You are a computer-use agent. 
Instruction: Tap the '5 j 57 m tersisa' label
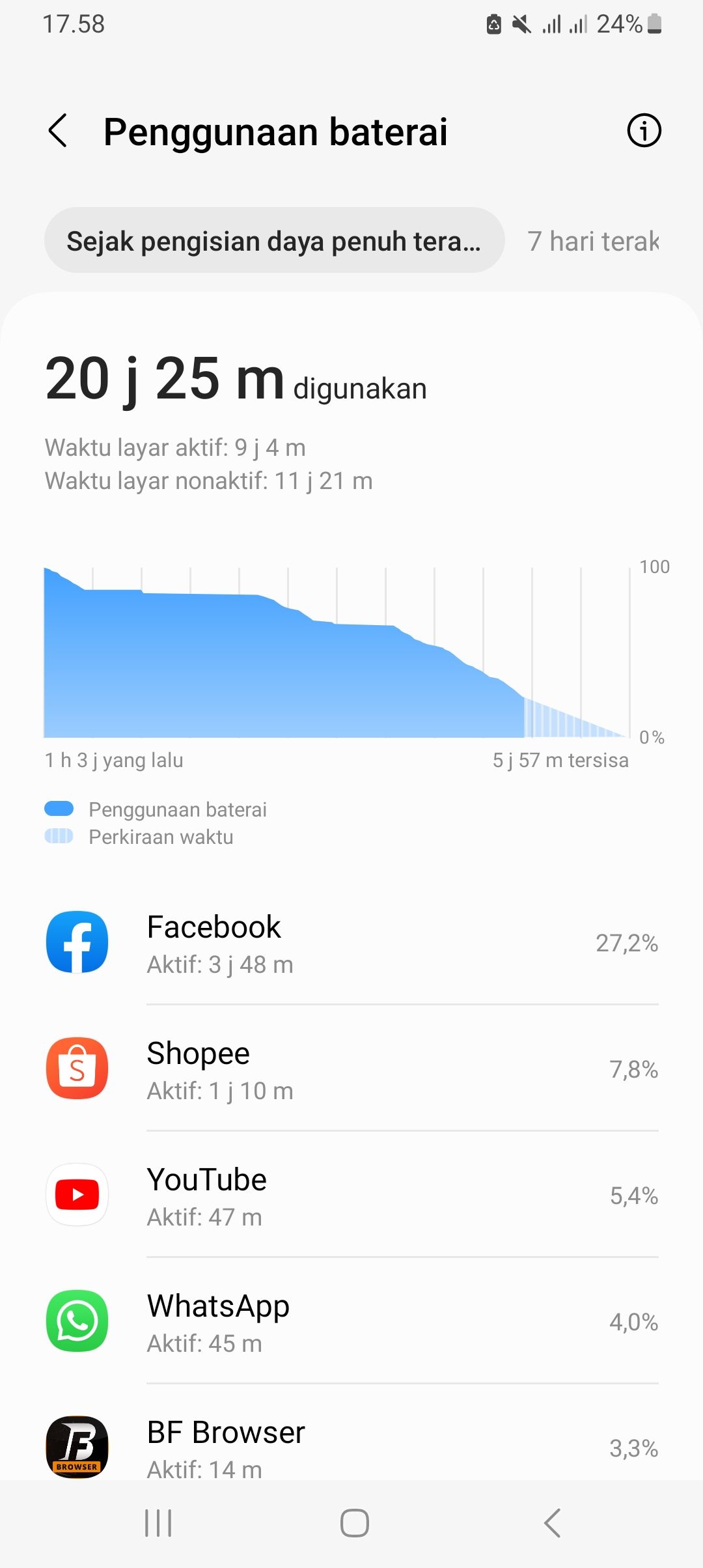[560, 759]
